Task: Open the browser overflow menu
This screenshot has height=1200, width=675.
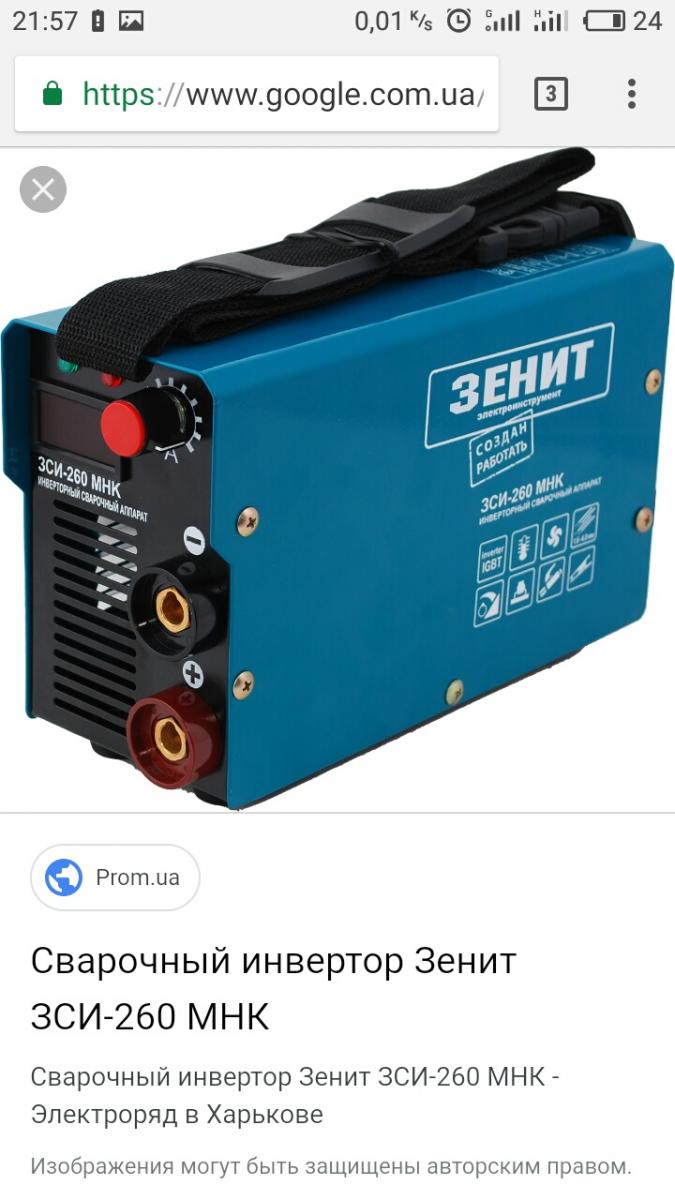Action: 631,95
